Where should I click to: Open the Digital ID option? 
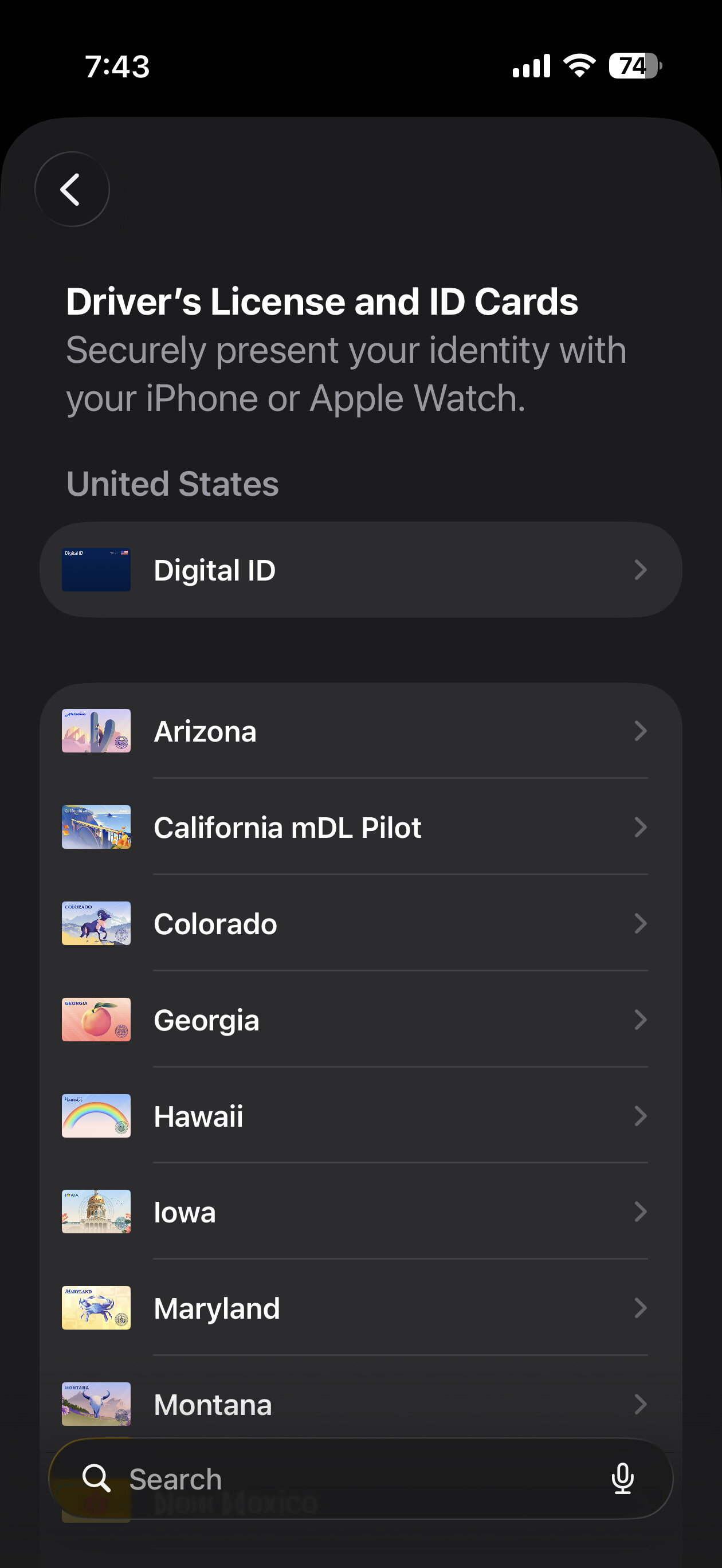click(x=360, y=570)
